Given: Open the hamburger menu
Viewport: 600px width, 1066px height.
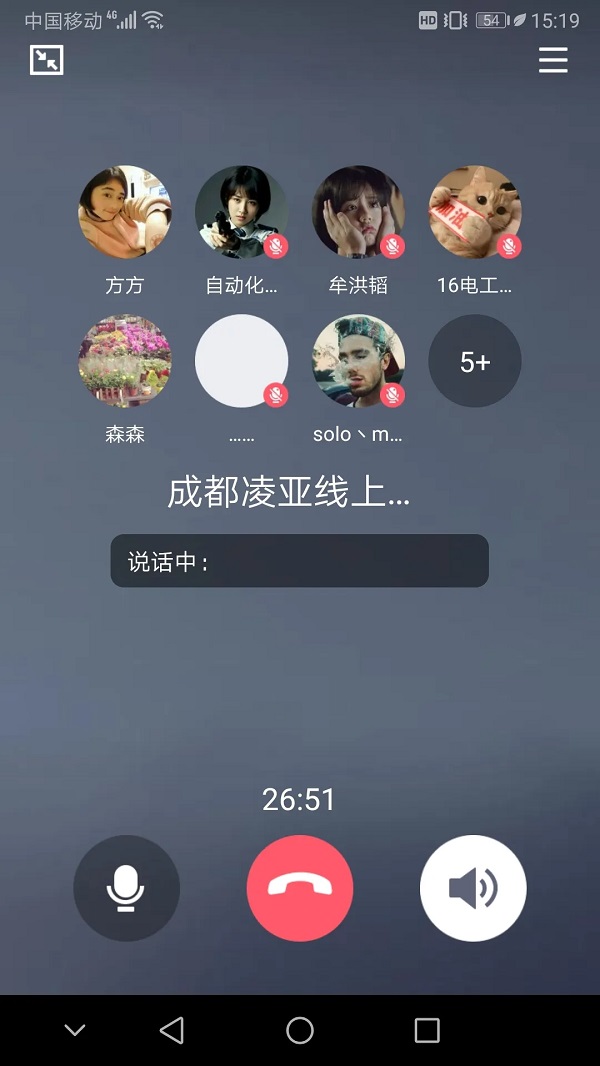Looking at the screenshot, I should 553,60.
